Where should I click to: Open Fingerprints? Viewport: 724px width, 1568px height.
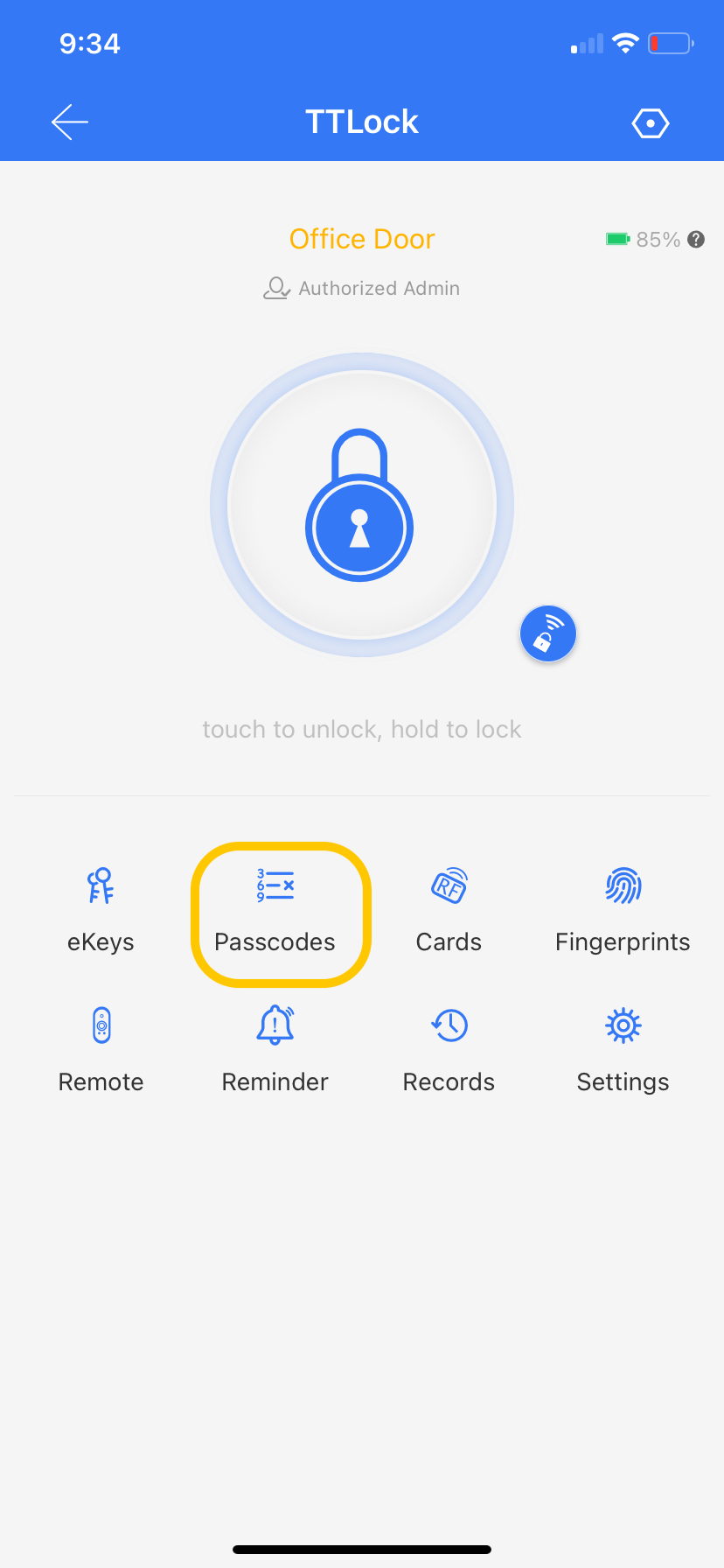(623, 910)
